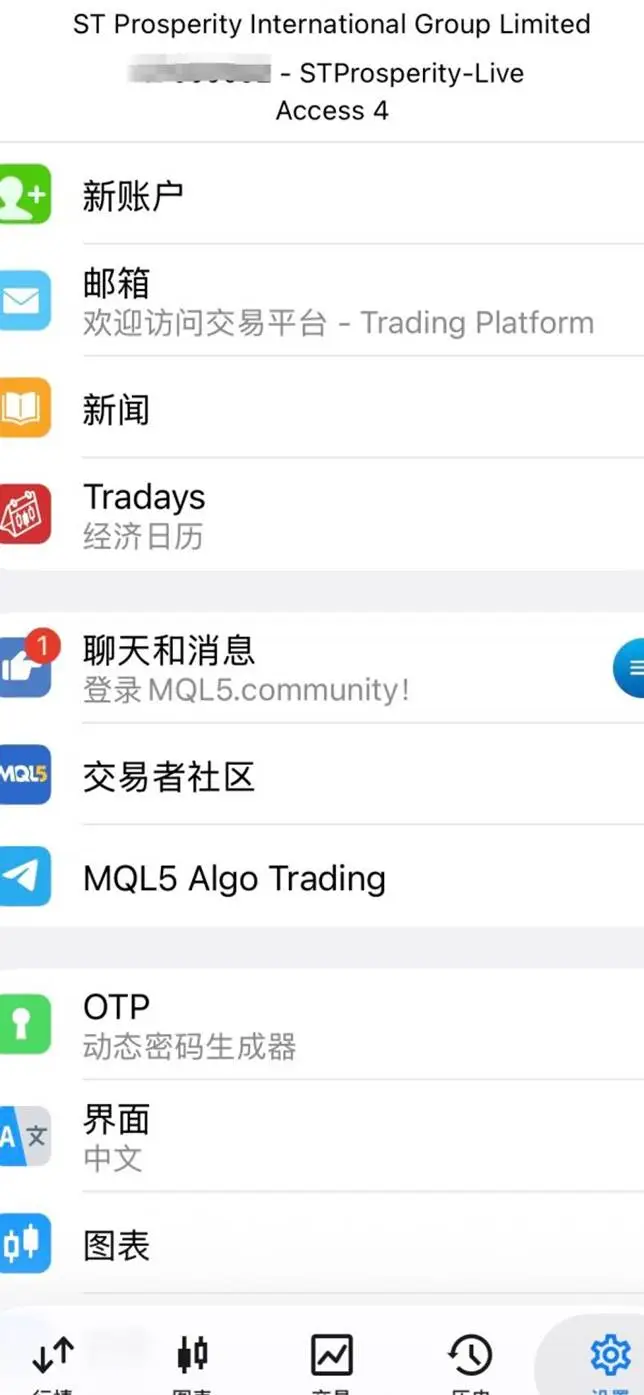644x1395 pixels.
Task: Open Tradays 经济日历 economic calendar
Action: [322, 514]
